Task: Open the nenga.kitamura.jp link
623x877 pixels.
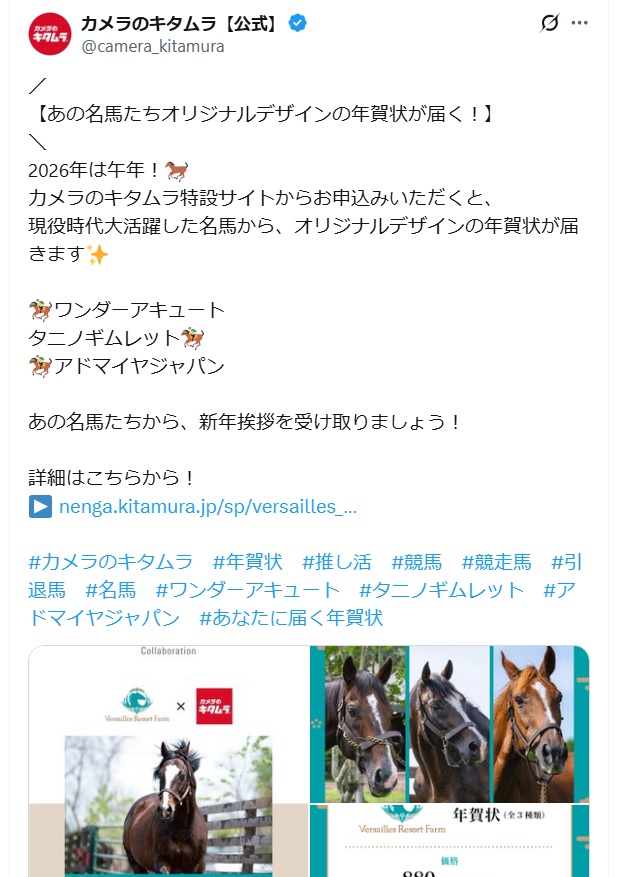Action: (207, 506)
